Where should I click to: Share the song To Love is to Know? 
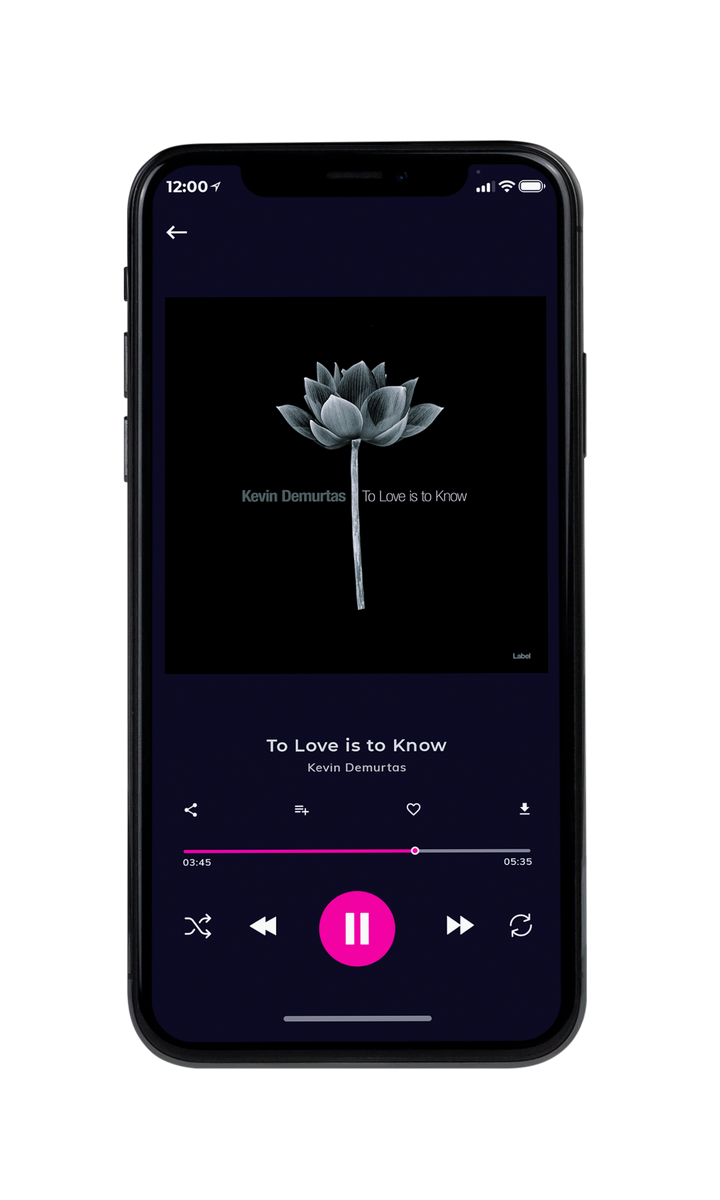[191, 810]
